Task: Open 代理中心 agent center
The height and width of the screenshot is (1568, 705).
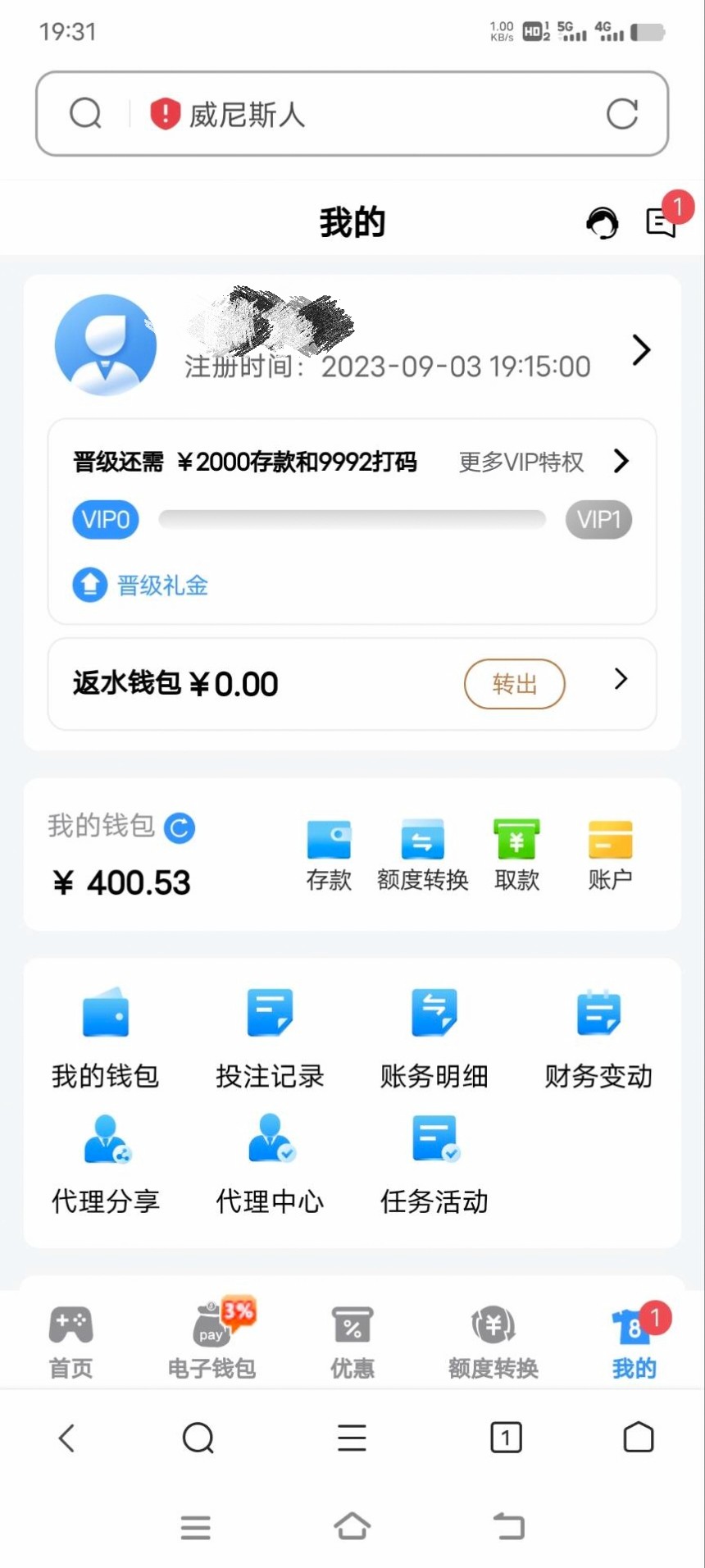Action: (270, 1163)
